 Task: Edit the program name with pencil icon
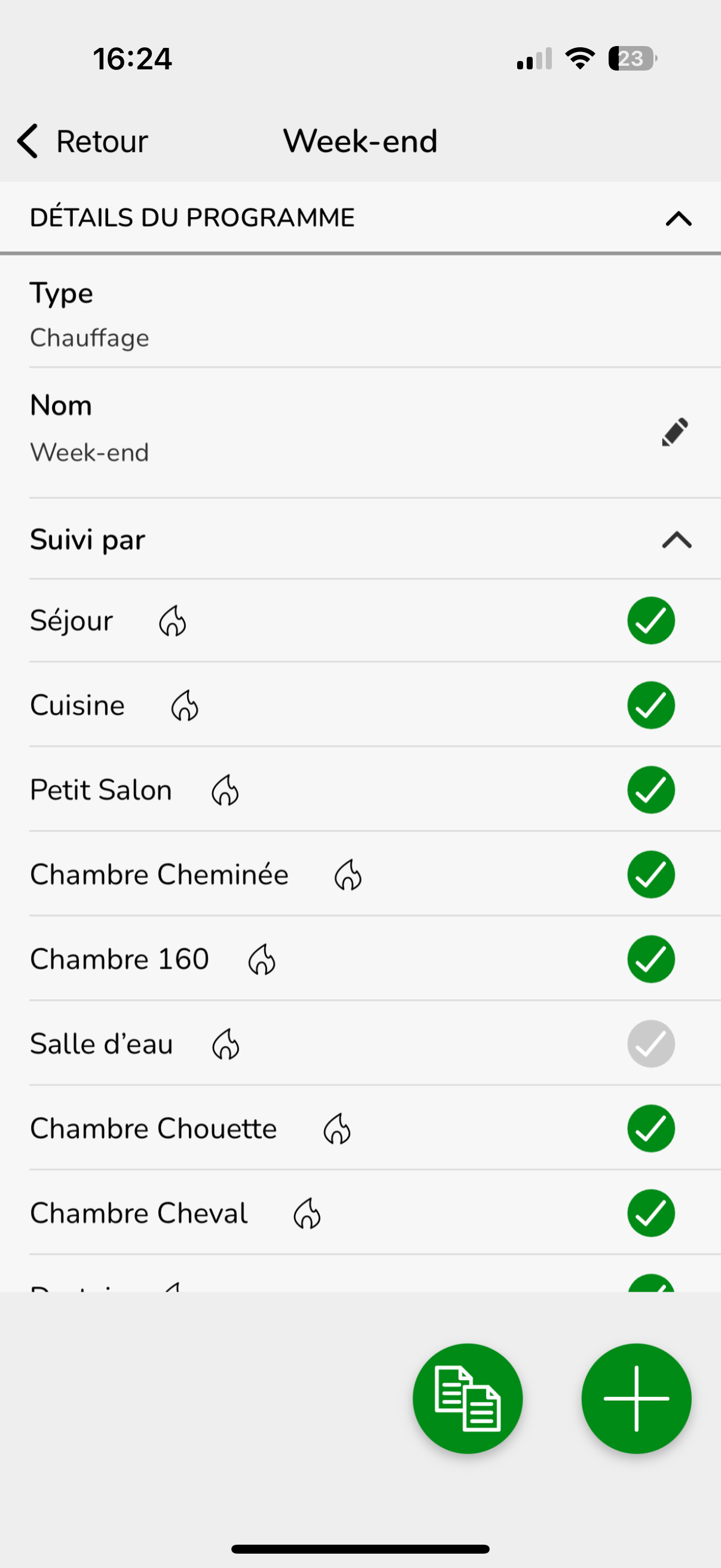click(x=675, y=432)
